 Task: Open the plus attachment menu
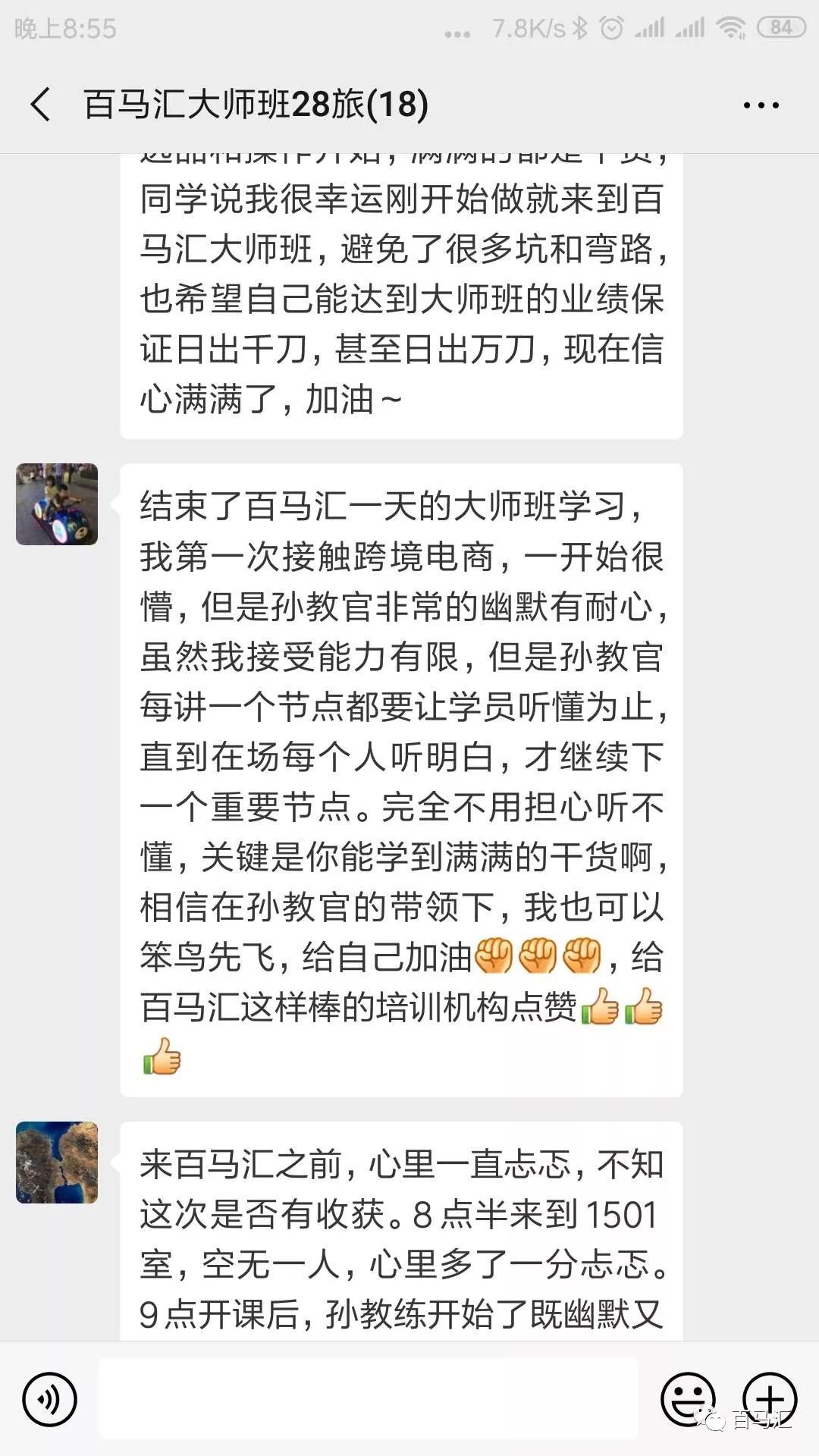(769, 1398)
